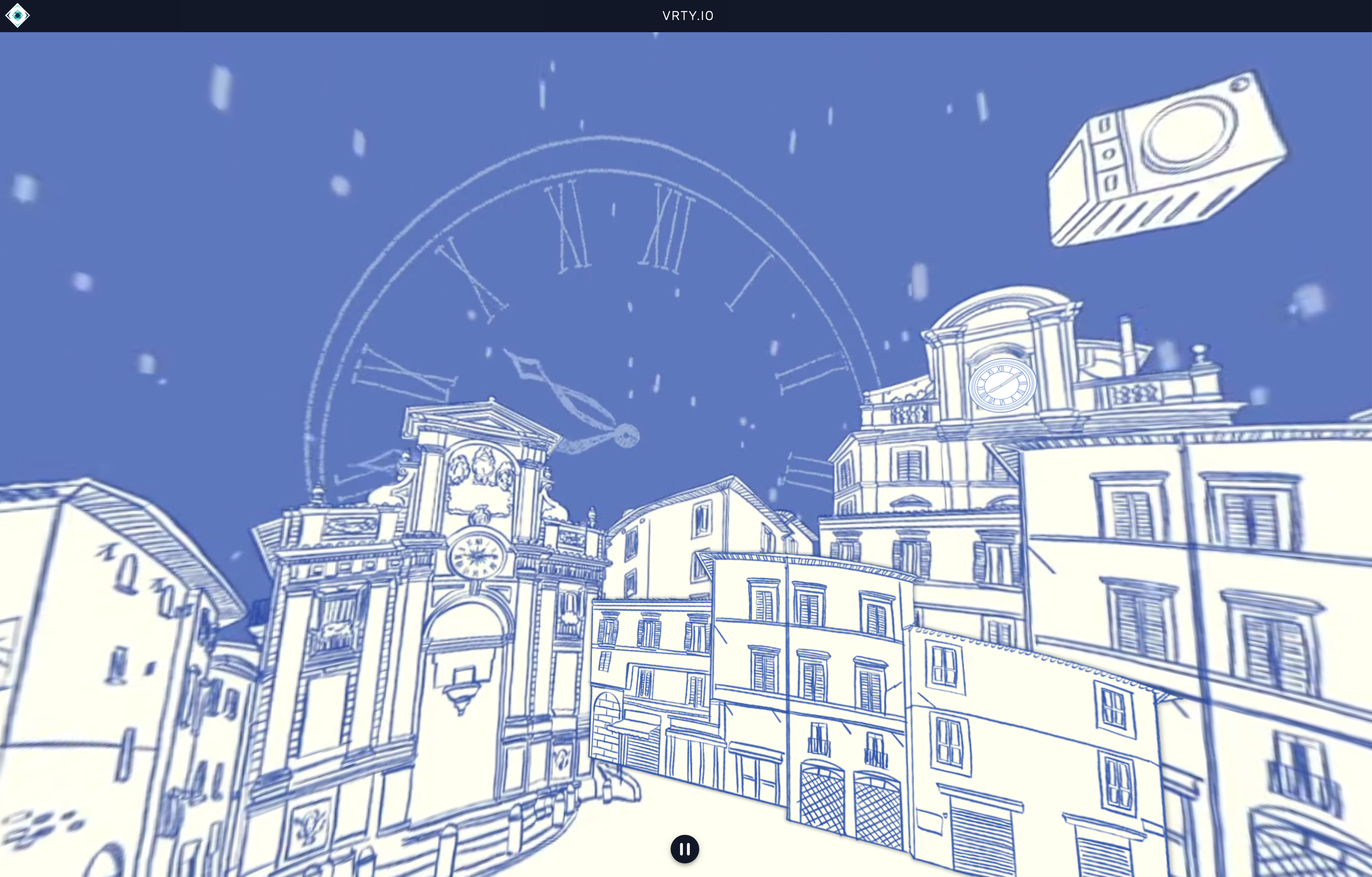The height and width of the screenshot is (877, 1372).
Task: Pause the VR experience playback
Action: 684,849
